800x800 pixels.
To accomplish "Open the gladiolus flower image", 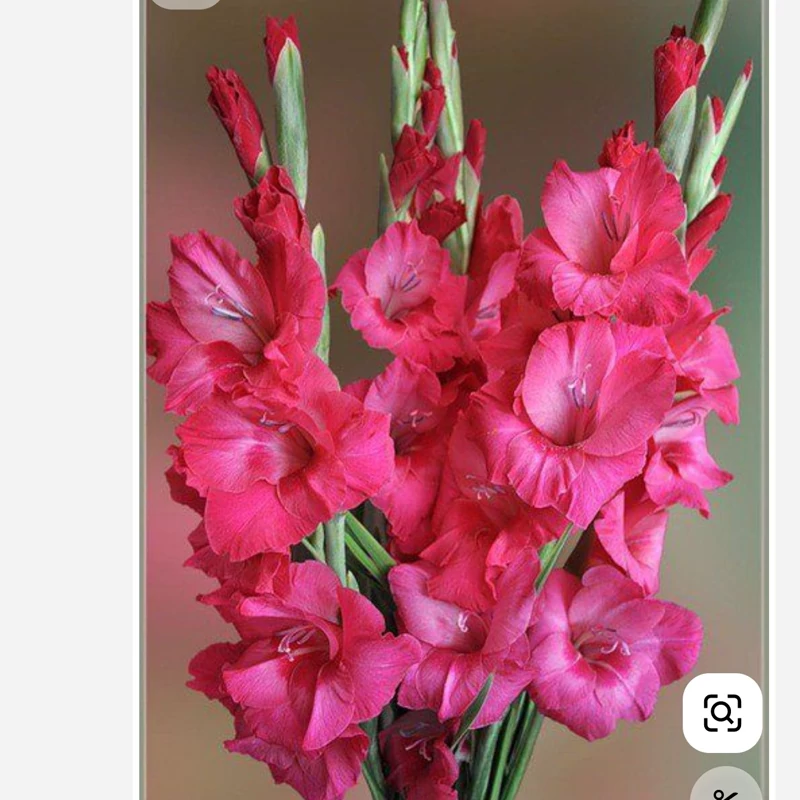I will coord(450,400).
